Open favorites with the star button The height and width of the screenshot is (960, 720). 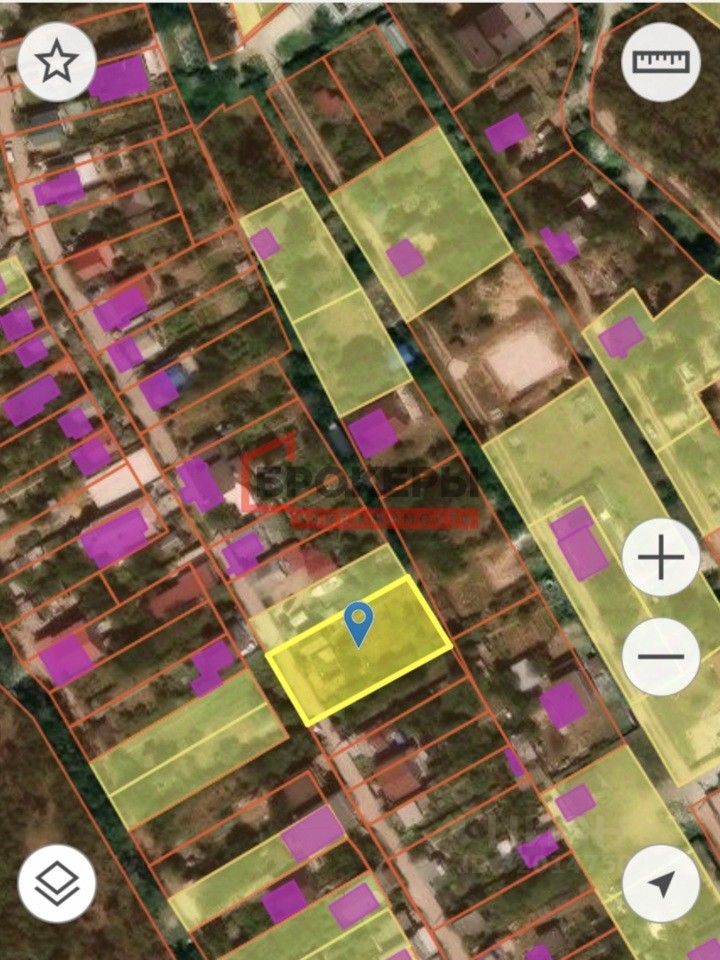[x=56, y=62]
